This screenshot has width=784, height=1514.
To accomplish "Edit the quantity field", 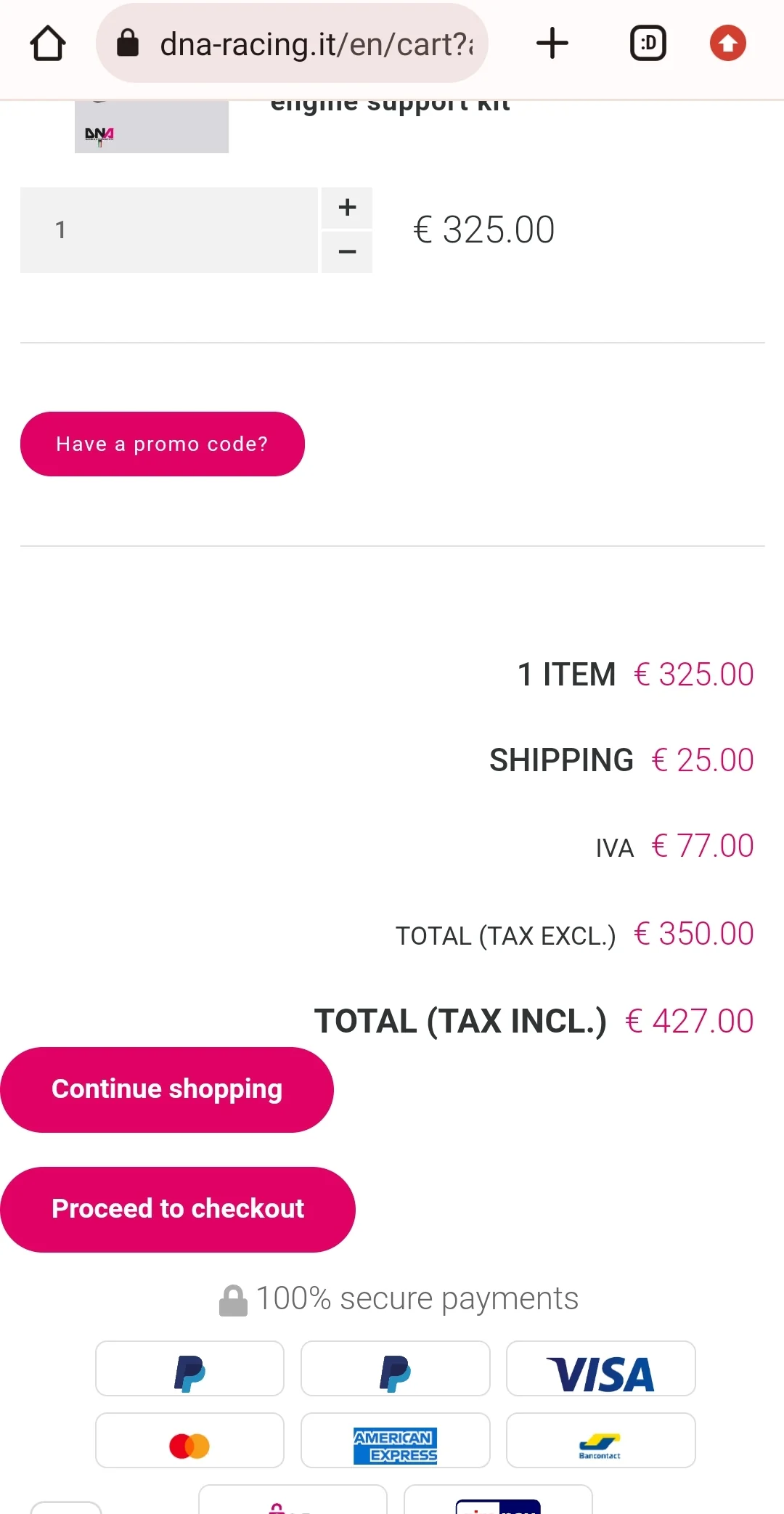I will point(168,230).
